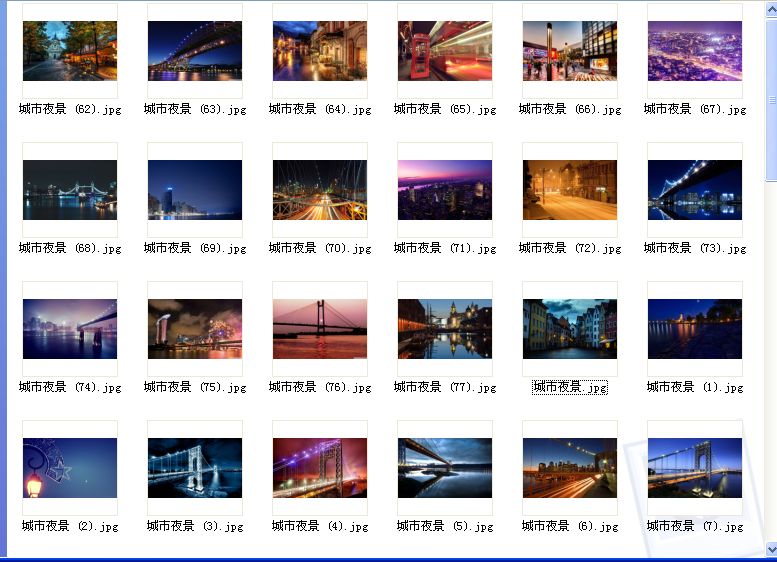
Task: Select thumbnail 城市夜景 (63).jpg
Action: coord(195,51)
